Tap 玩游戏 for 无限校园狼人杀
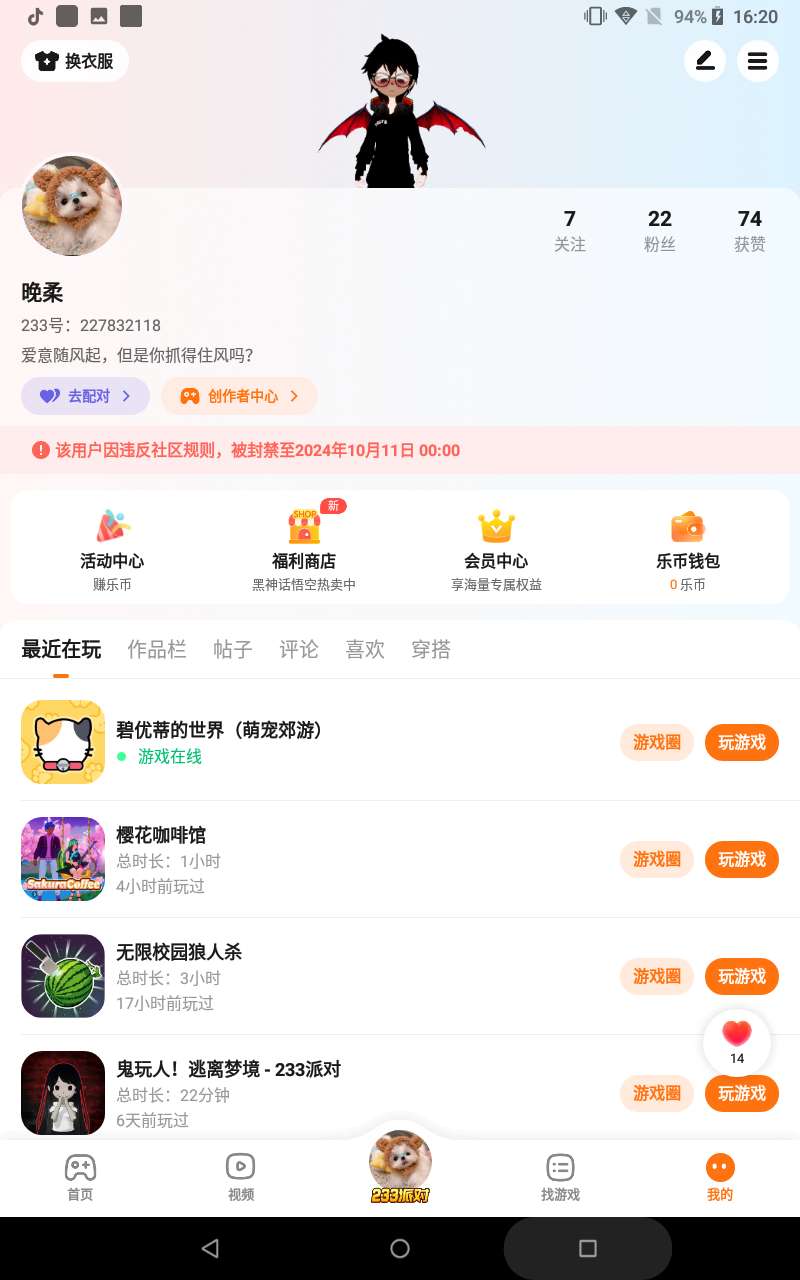This screenshot has width=800, height=1280. (742, 977)
